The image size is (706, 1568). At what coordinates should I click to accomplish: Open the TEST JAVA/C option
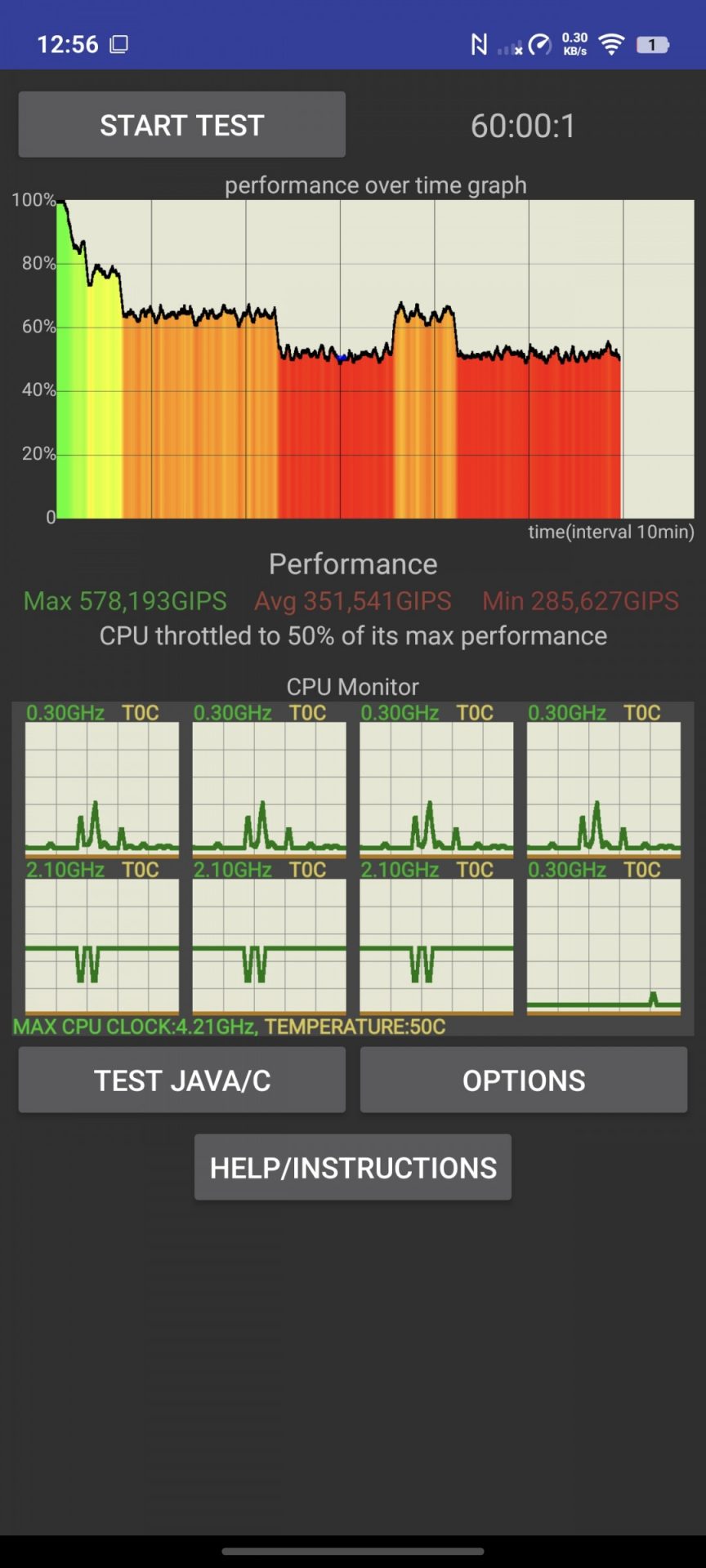point(181,1080)
